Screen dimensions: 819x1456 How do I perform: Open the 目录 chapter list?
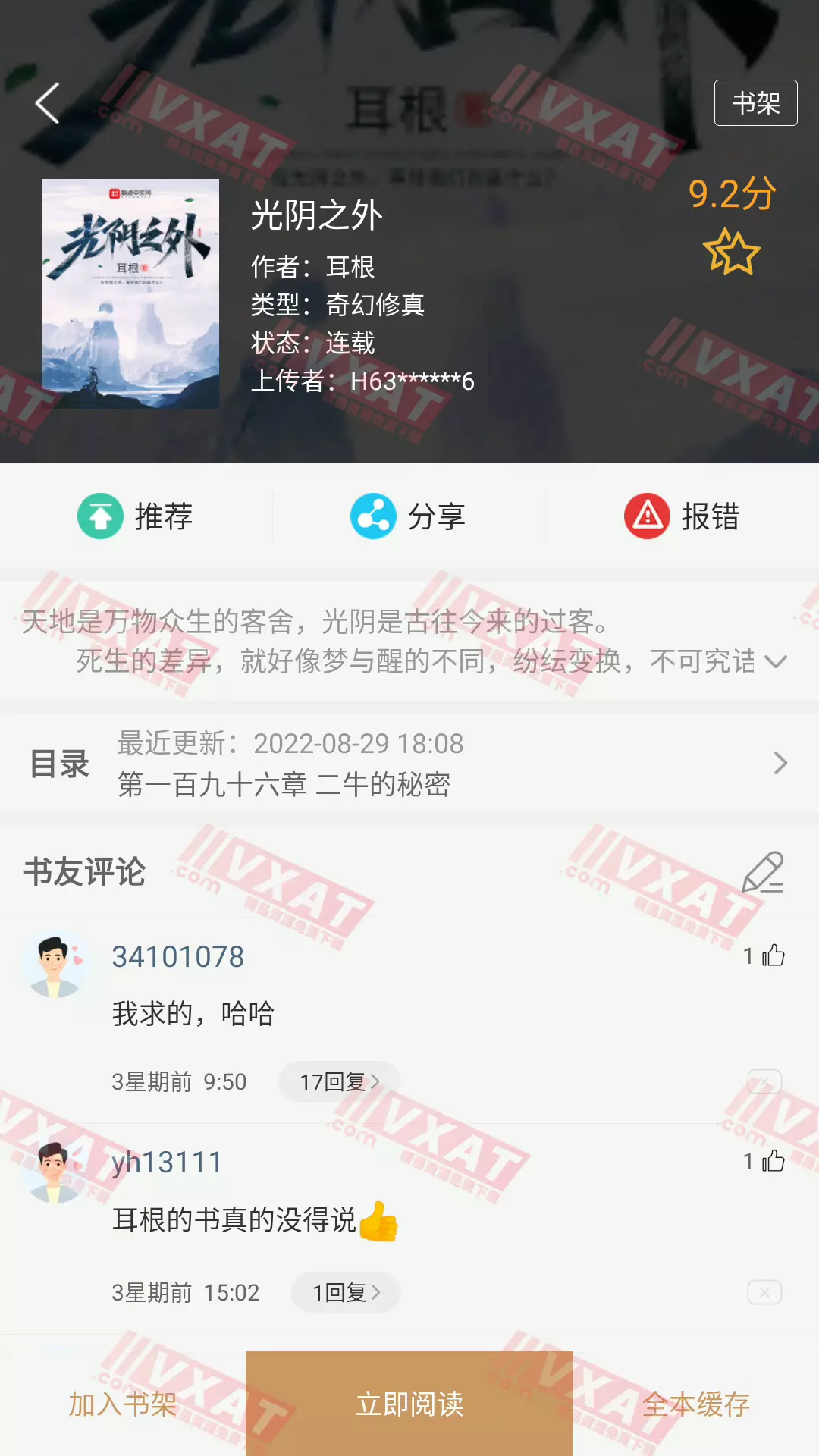pyautogui.click(x=409, y=764)
